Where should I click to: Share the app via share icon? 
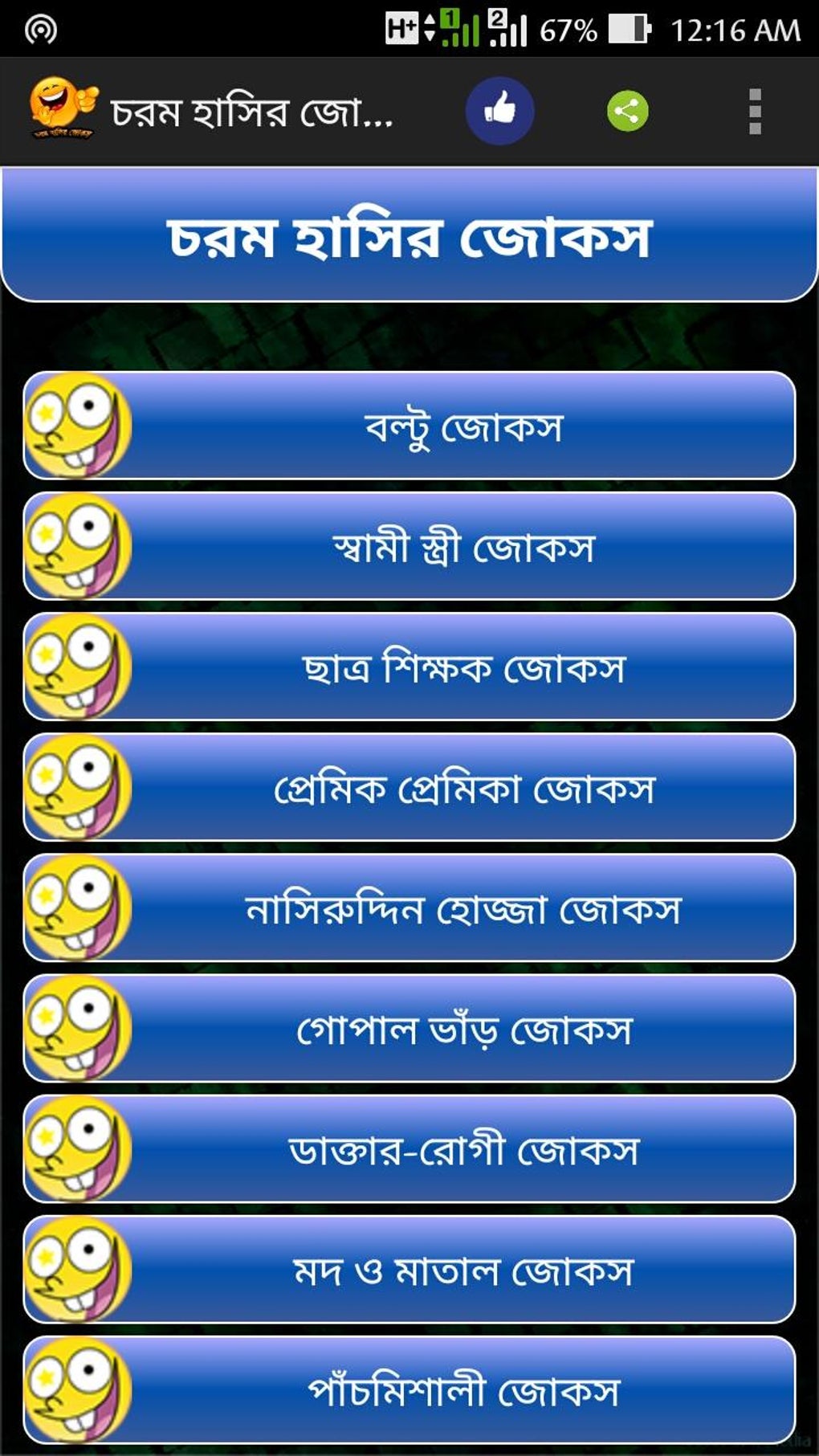tap(627, 111)
